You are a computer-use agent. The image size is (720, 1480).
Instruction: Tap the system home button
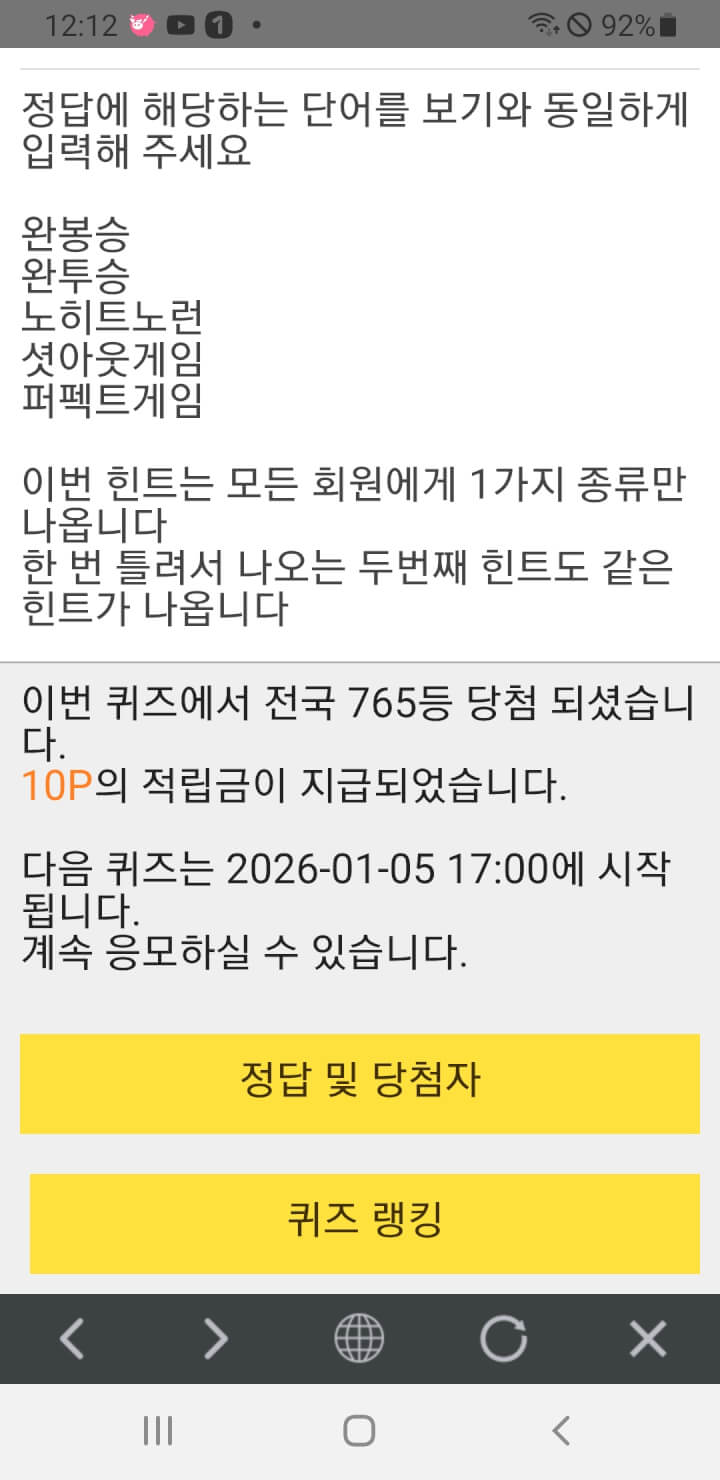point(359,1430)
